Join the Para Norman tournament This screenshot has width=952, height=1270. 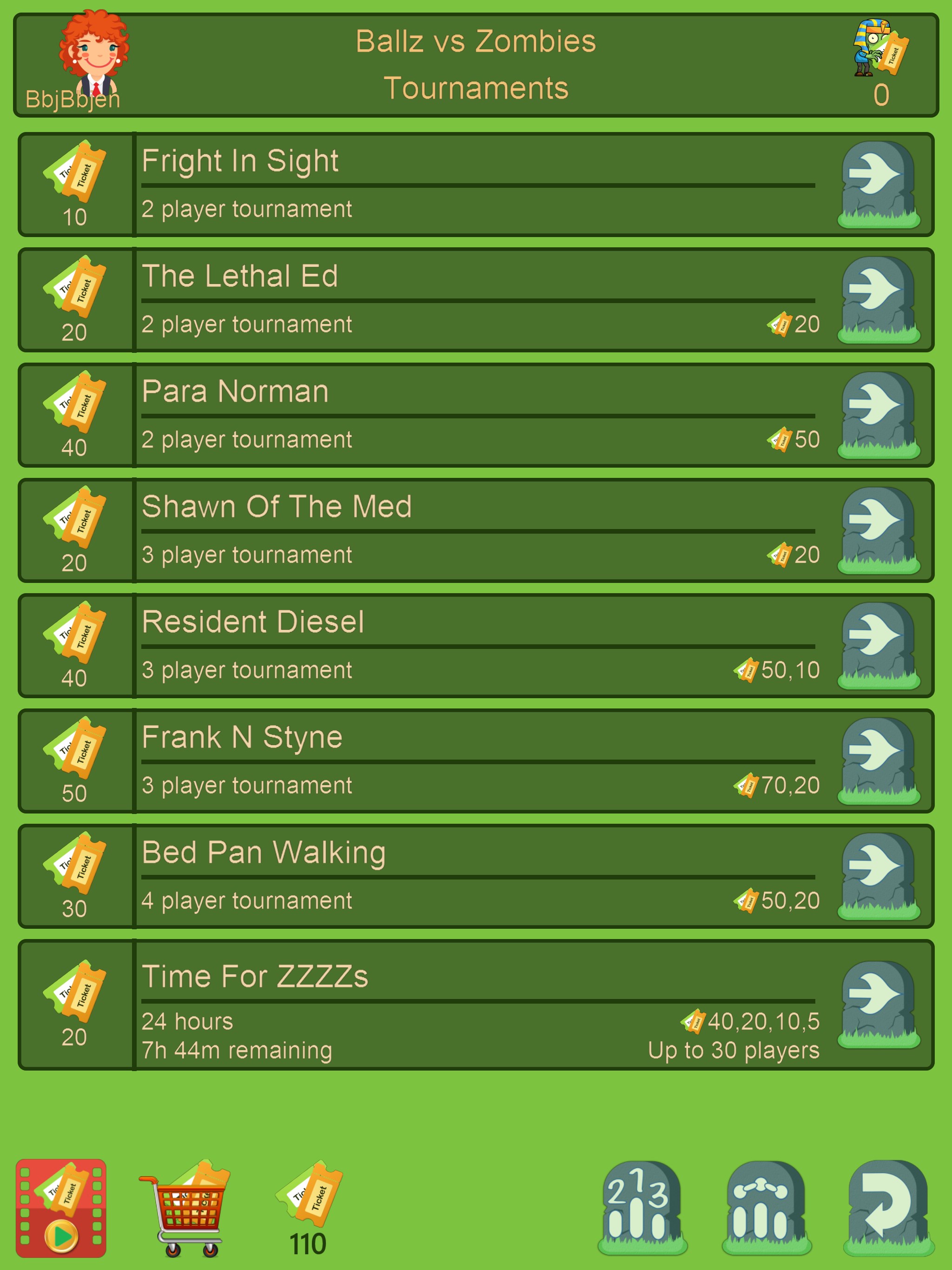click(x=877, y=415)
